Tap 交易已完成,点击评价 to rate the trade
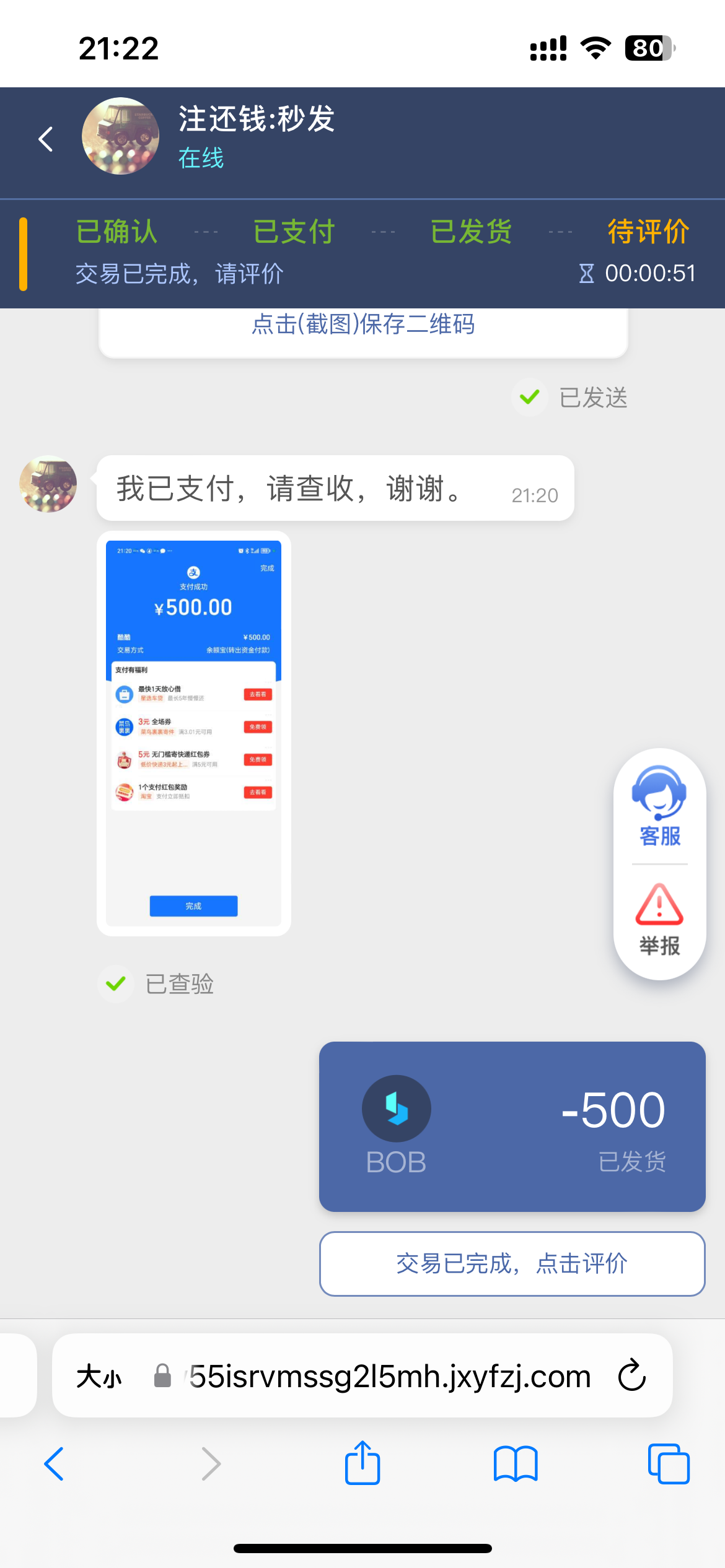 512,1263
